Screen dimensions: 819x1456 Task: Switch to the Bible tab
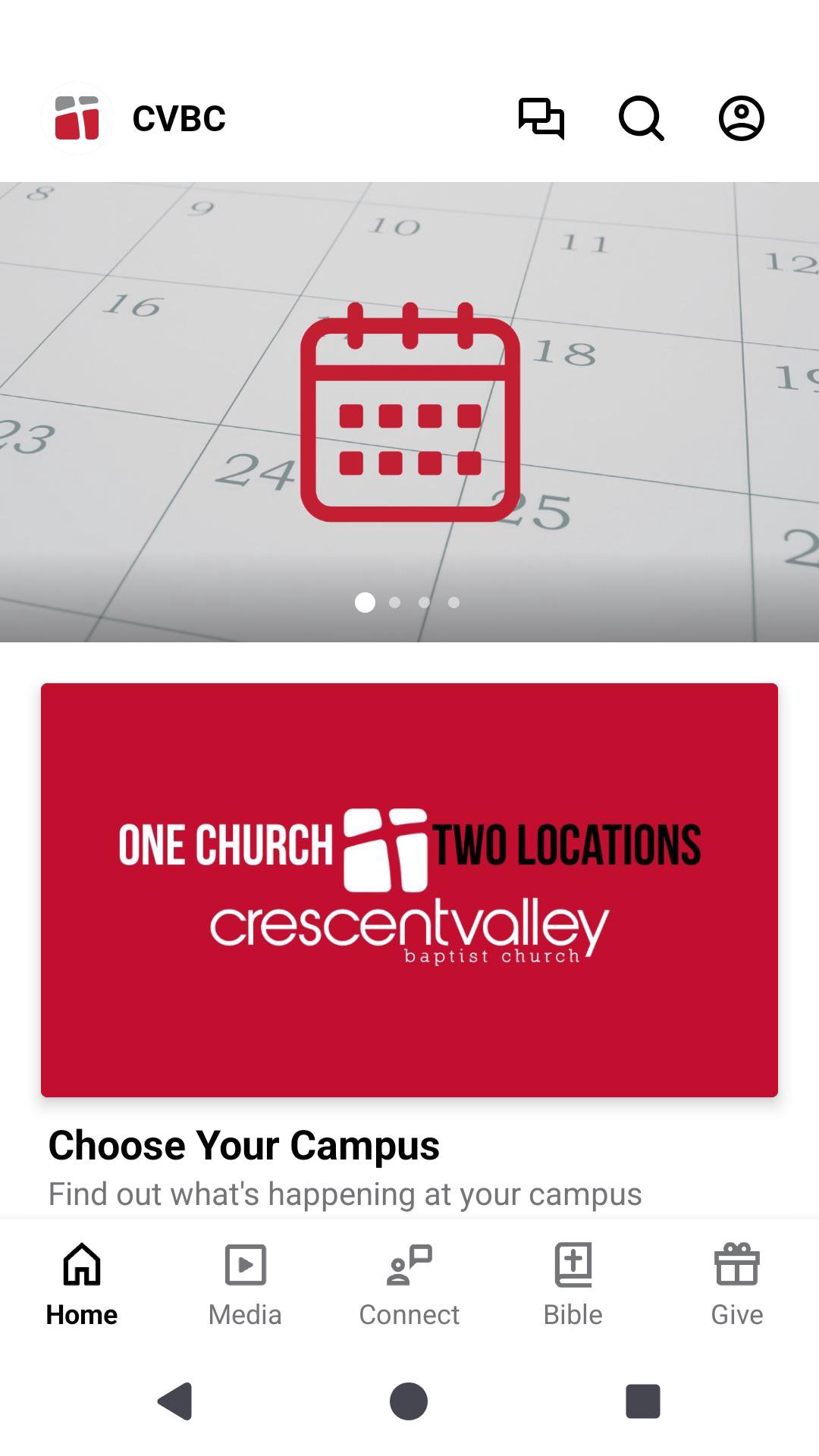point(573,1282)
